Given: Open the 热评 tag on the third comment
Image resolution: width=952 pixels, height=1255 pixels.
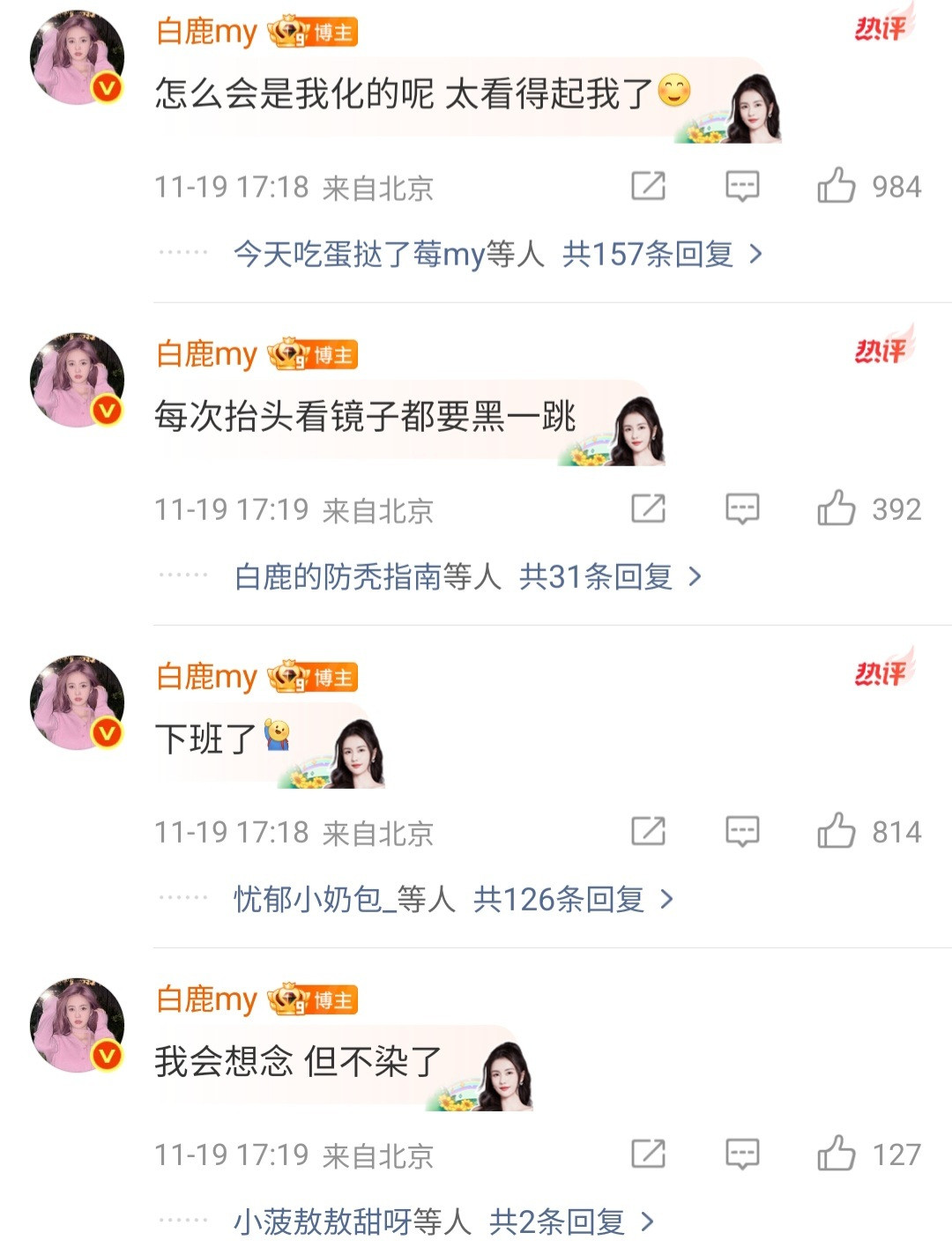Looking at the screenshot, I should 881,671.
